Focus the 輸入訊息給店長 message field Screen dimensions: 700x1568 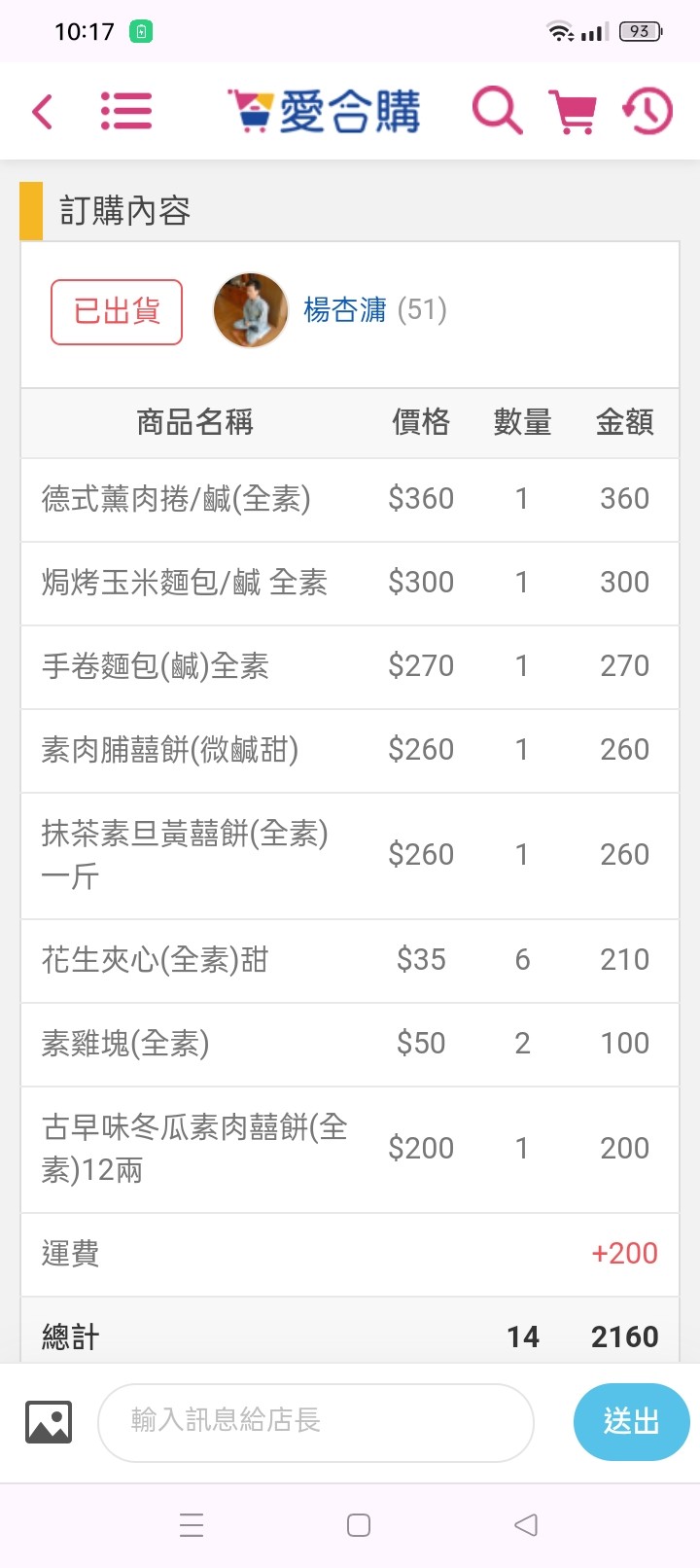[315, 1422]
